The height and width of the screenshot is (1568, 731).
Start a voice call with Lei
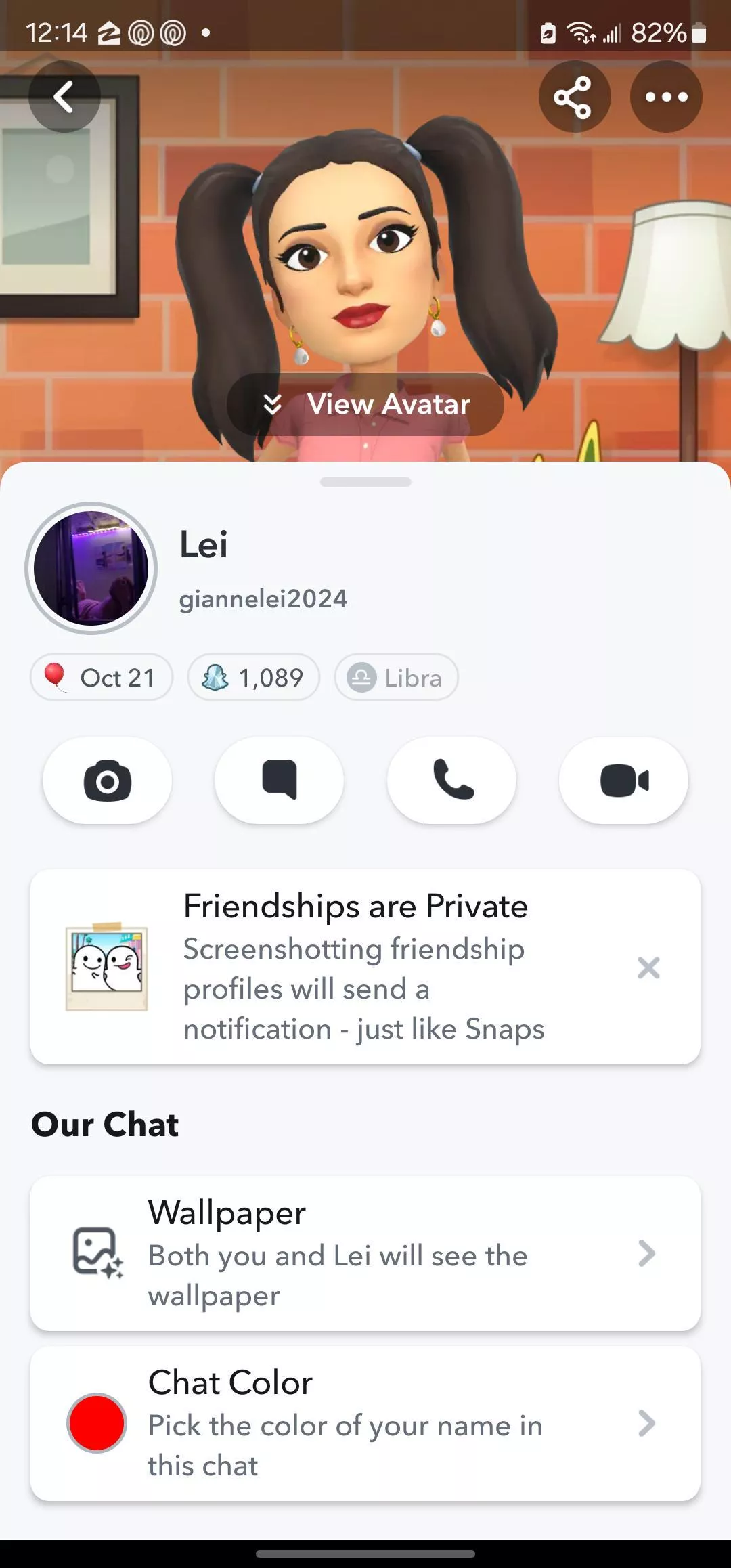pos(451,780)
